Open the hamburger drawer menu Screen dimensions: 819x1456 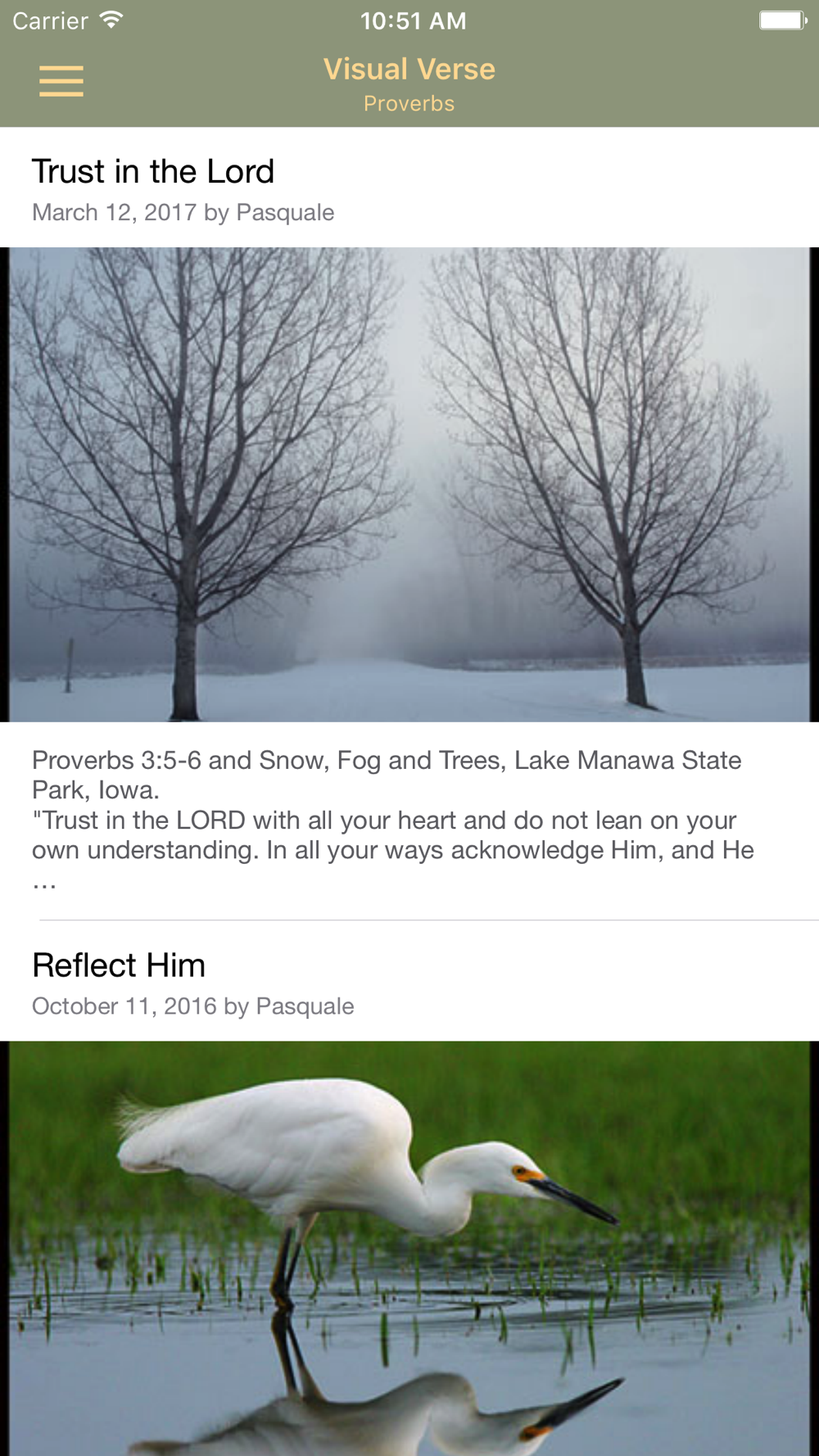[x=61, y=81]
